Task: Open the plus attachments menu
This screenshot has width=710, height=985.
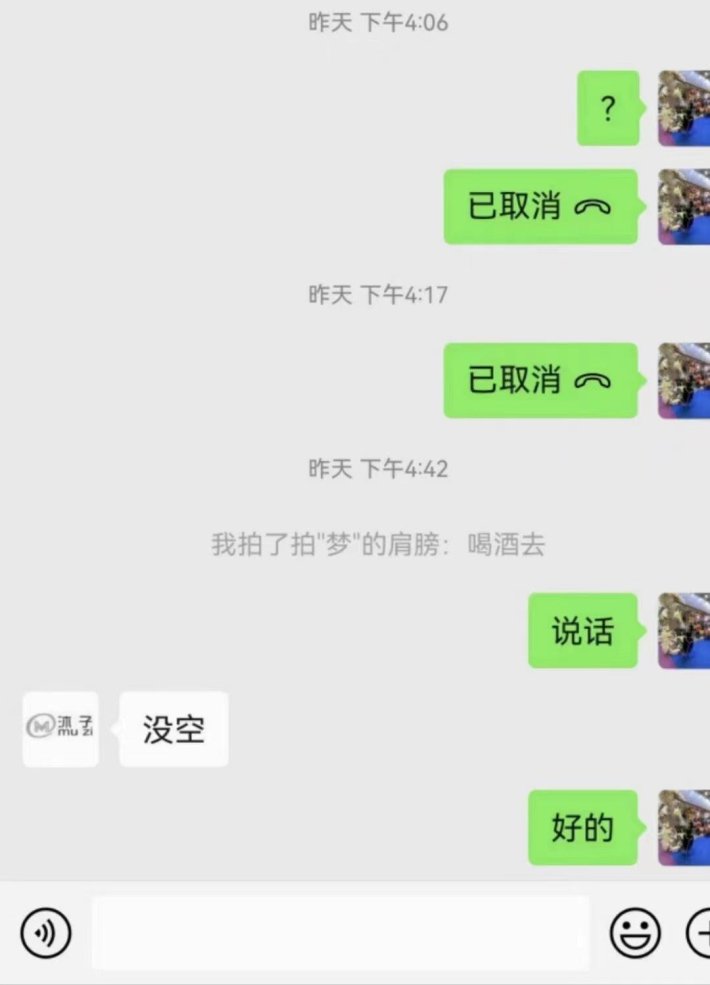Action: point(699,934)
